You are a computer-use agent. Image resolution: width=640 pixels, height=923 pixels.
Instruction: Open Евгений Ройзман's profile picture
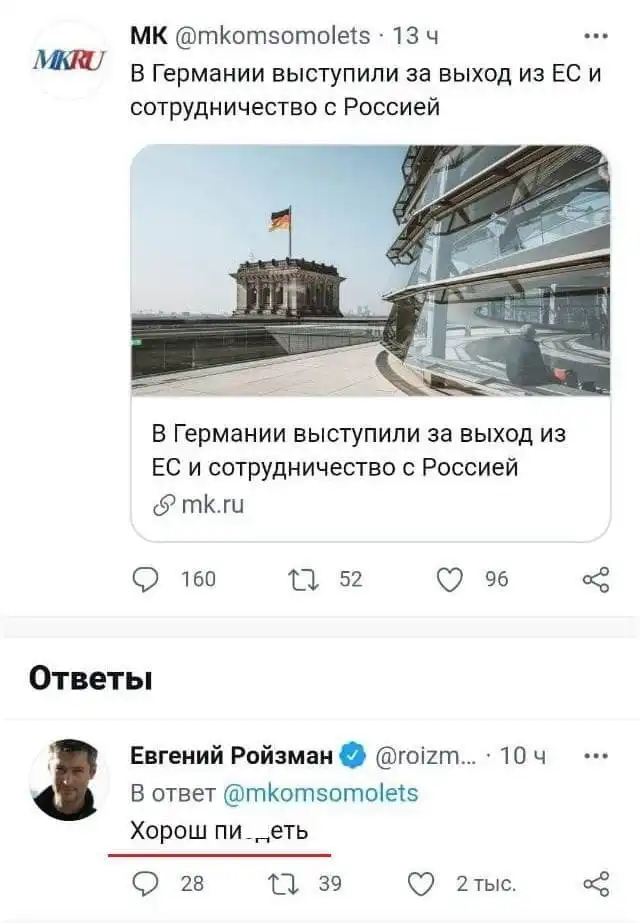tap(69, 780)
